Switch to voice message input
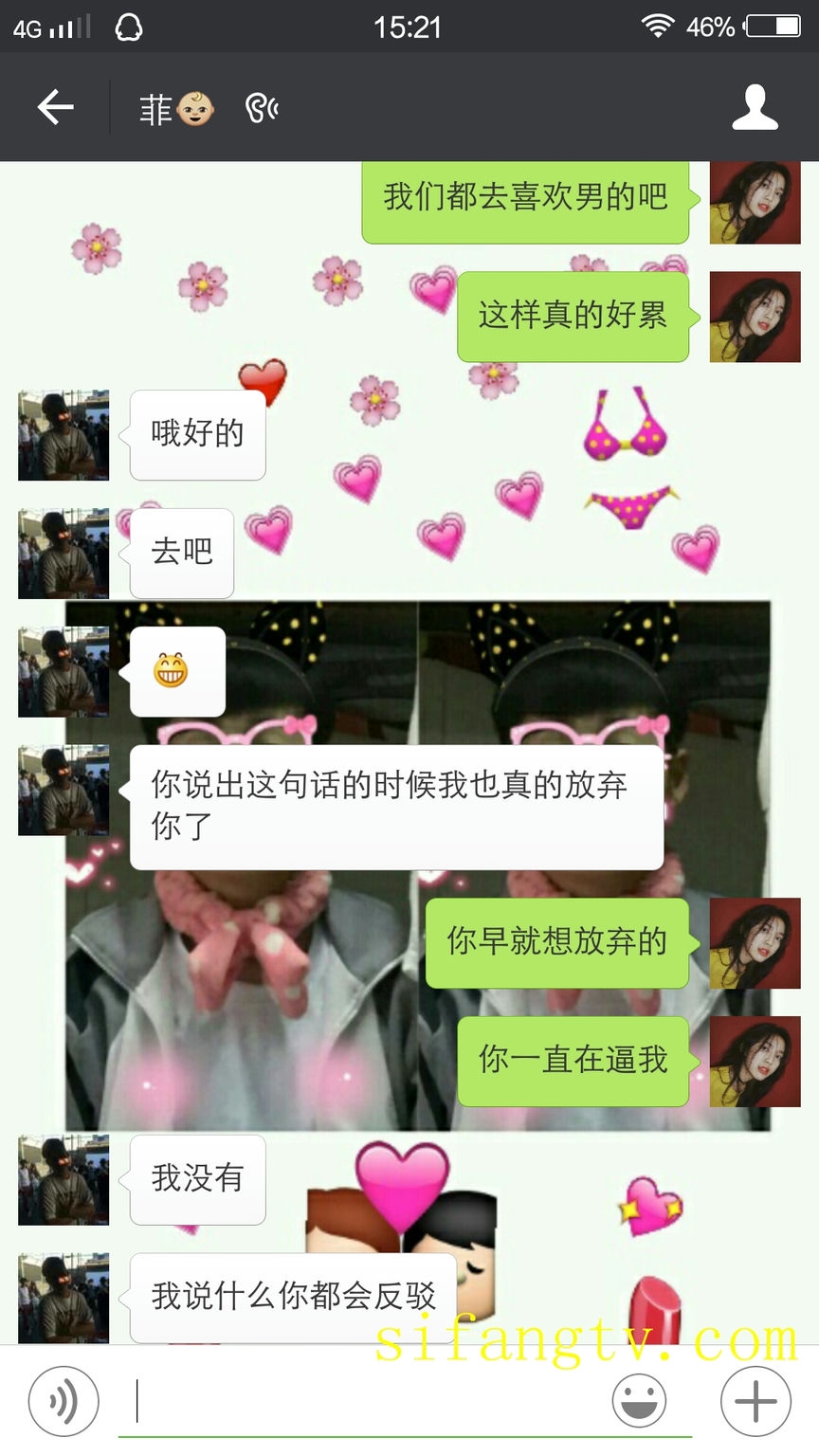The height and width of the screenshot is (1456, 819). (64, 1400)
